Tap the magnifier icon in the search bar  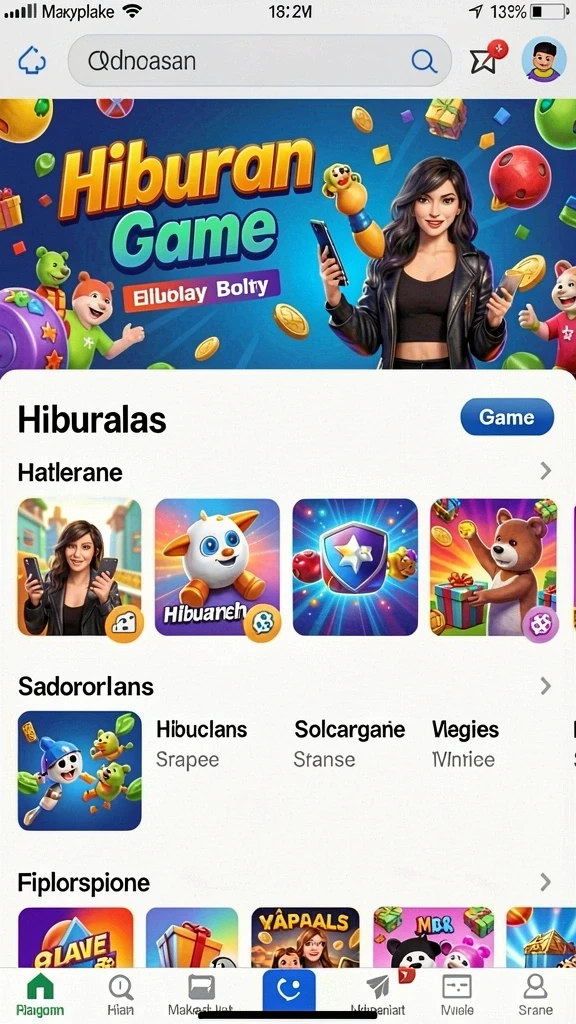click(x=424, y=61)
